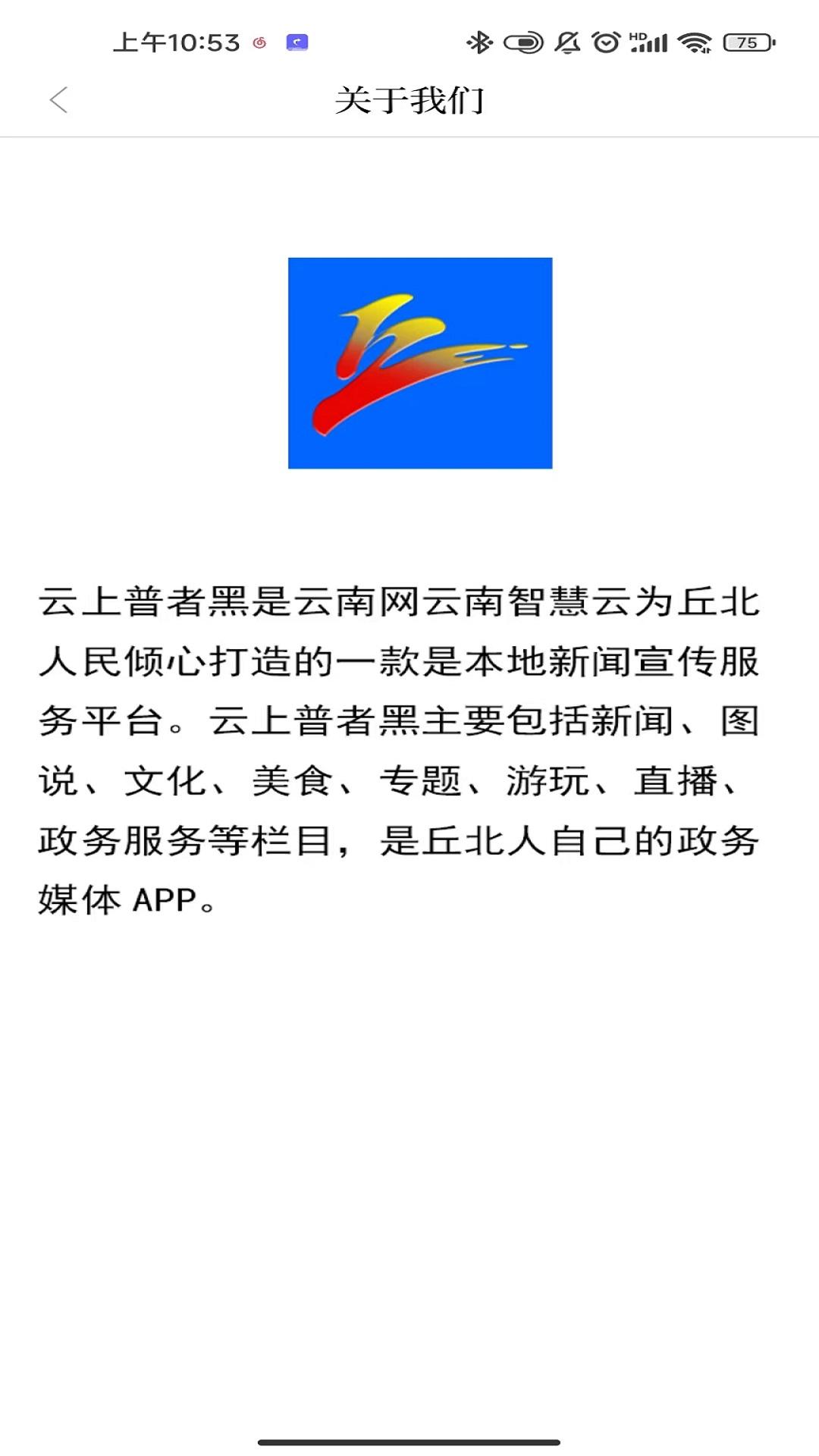Tap the Bluetooth icon in the status bar
The image size is (819, 1456).
(480, 43)
